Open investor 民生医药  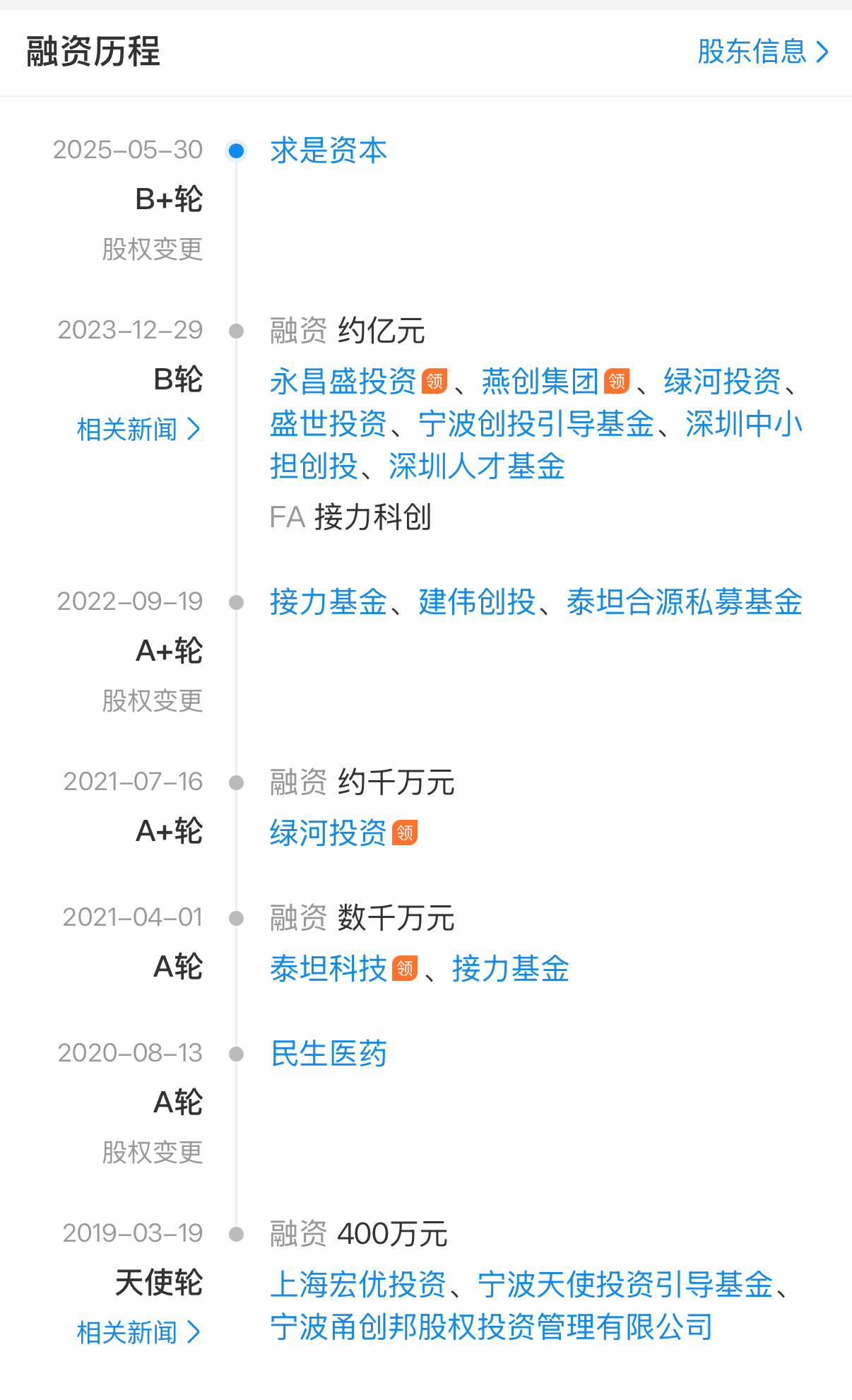coord(329,1054)
